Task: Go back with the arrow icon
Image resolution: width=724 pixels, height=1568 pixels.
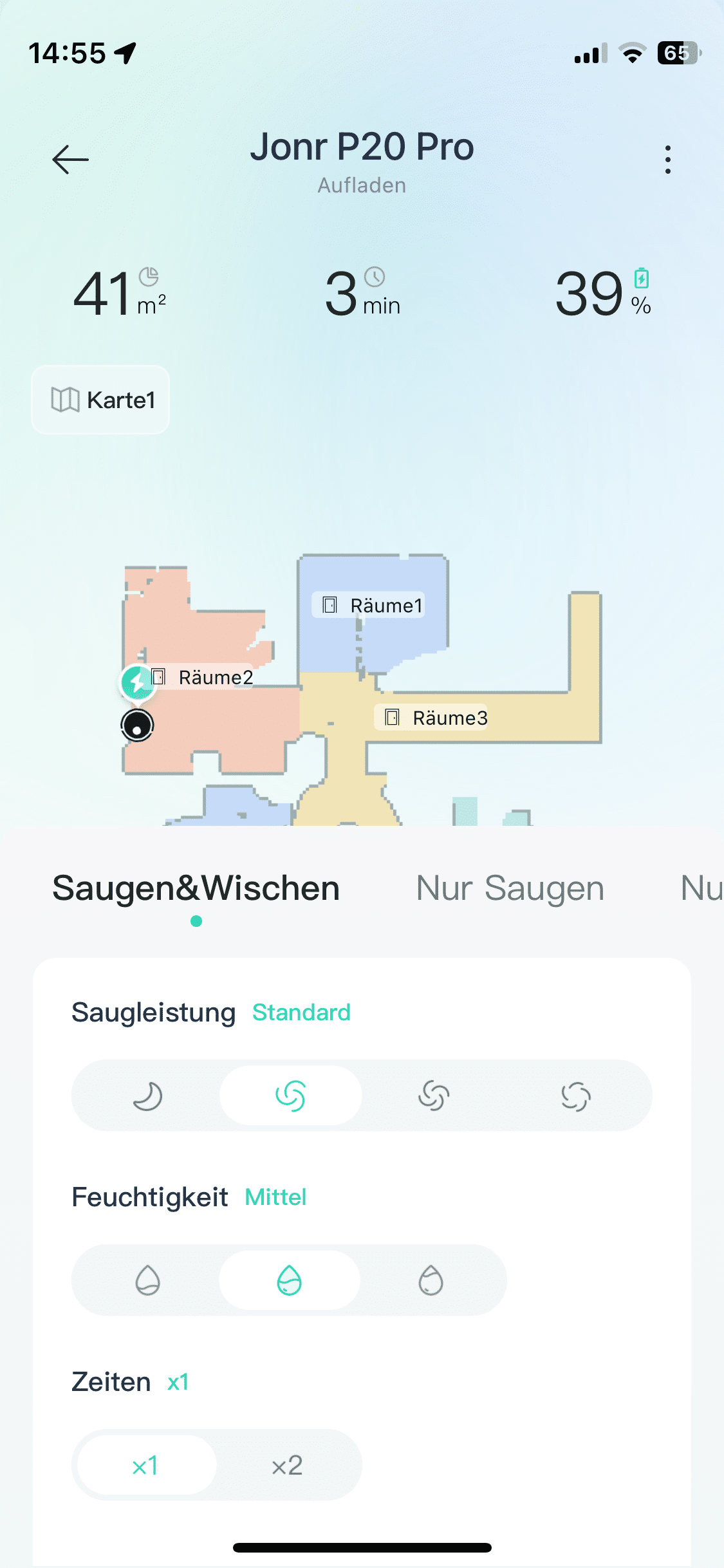Action: tap(70, 160)
